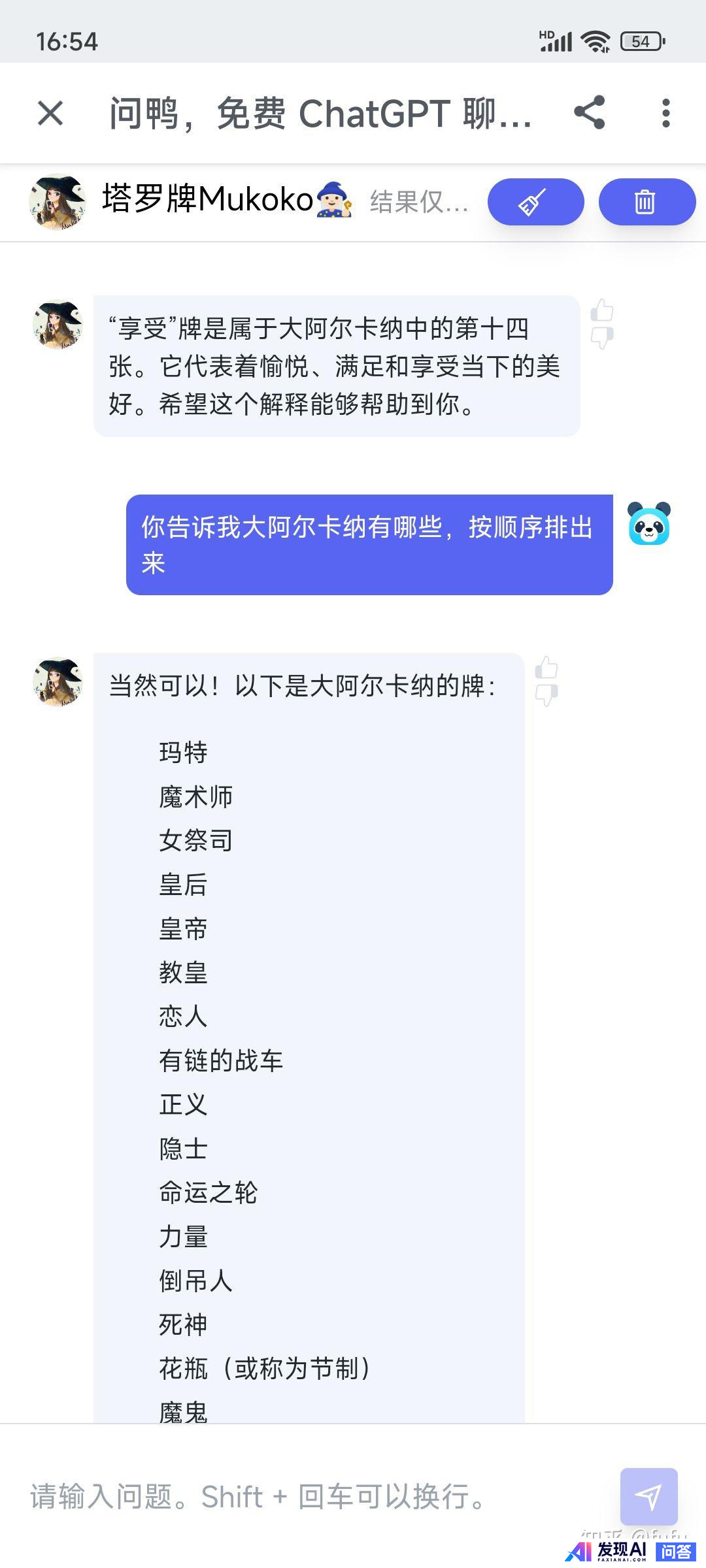Thumbs down the 大阿尔卡纳 list reply
This screenshot has height=1568, width=706.
pos(546,695)
